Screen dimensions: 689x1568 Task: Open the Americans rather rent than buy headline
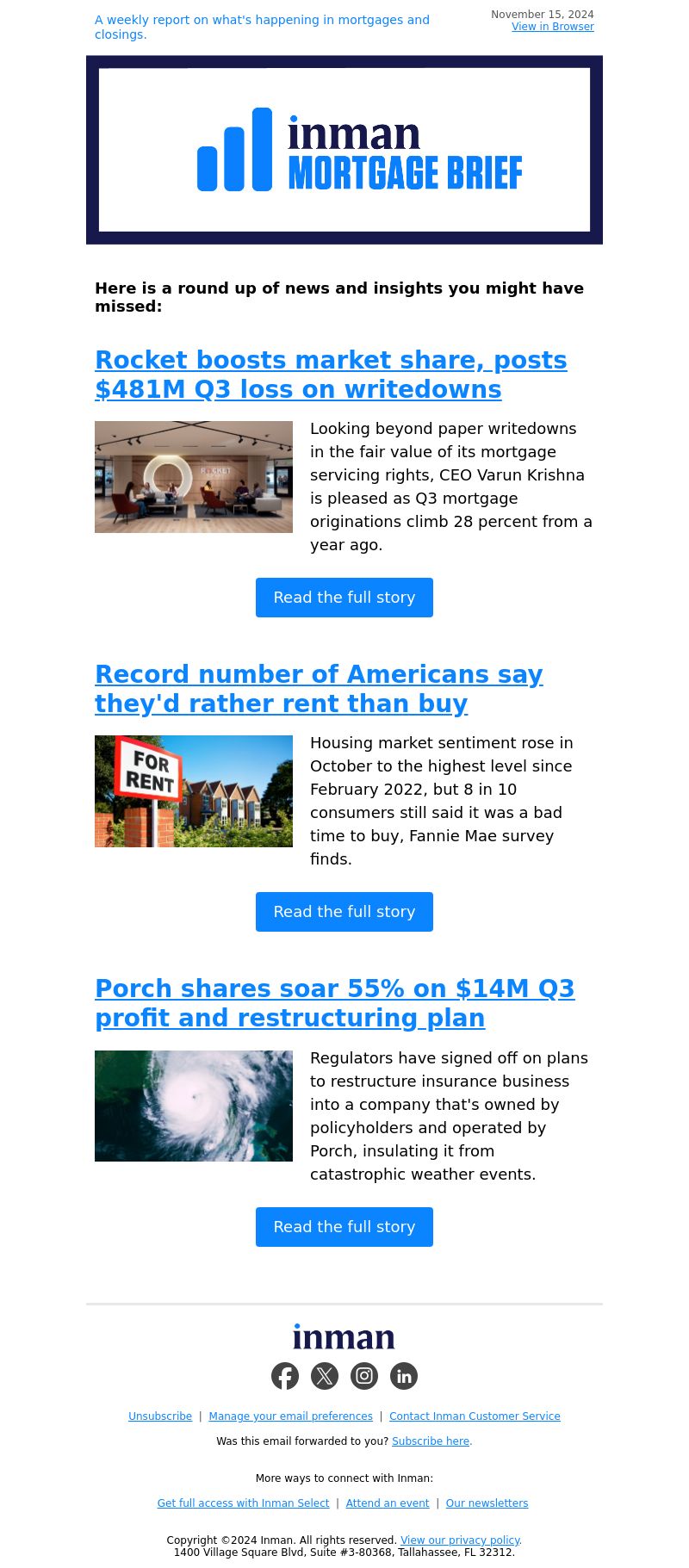click(x=319, y=689)
